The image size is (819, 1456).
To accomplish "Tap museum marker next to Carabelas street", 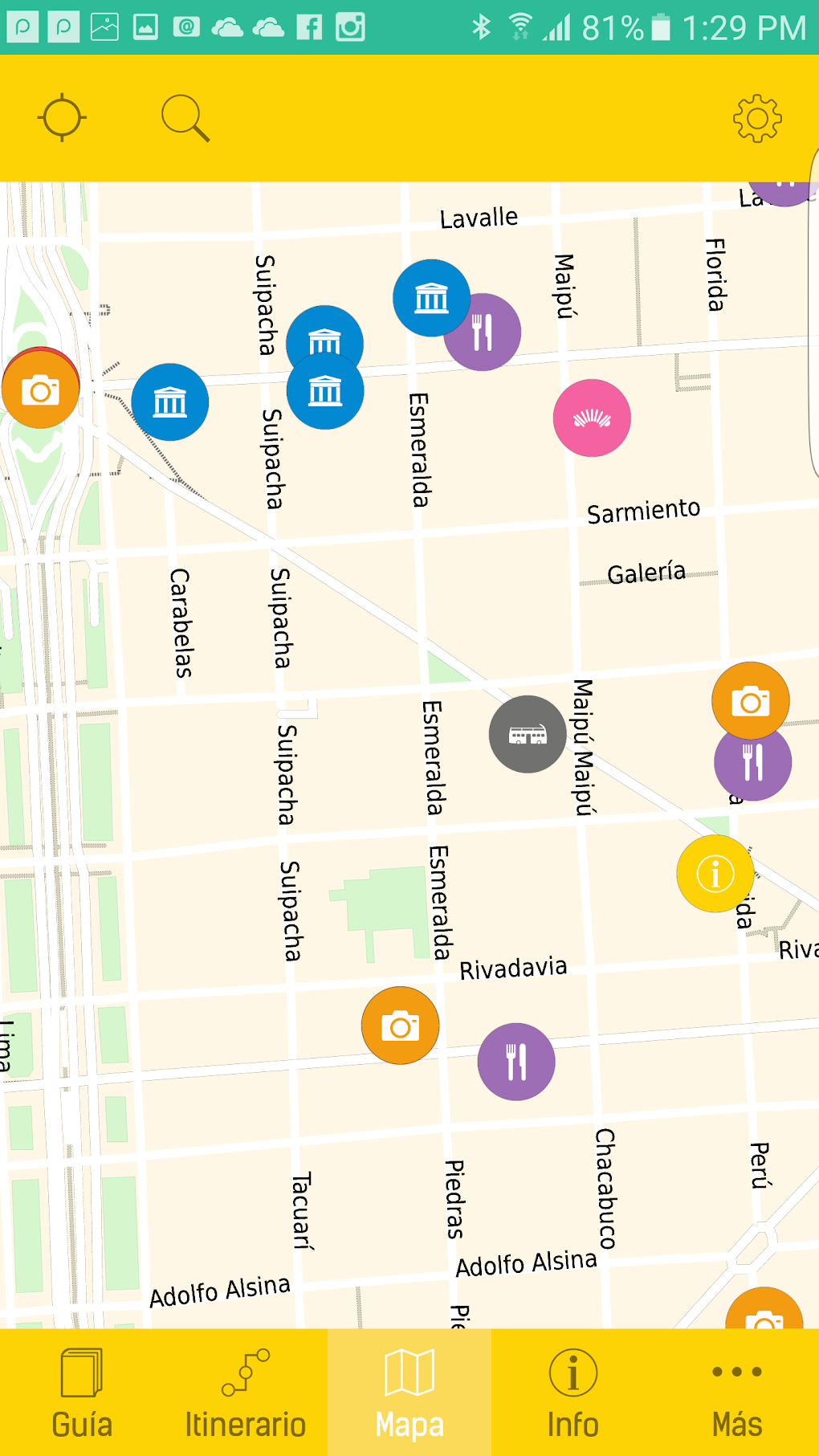I will 170,402.
